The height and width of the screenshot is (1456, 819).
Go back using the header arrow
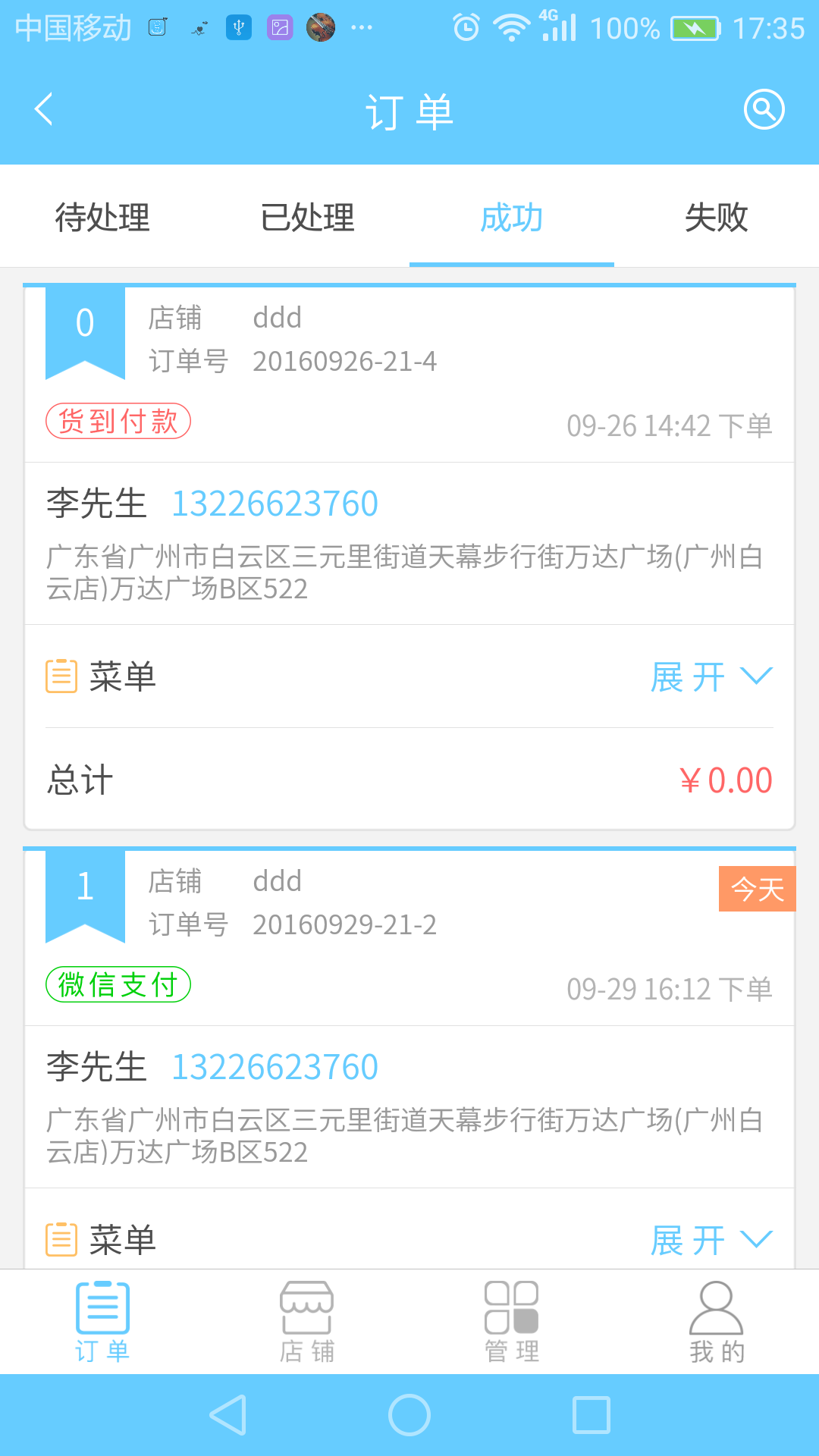[44, 109]
